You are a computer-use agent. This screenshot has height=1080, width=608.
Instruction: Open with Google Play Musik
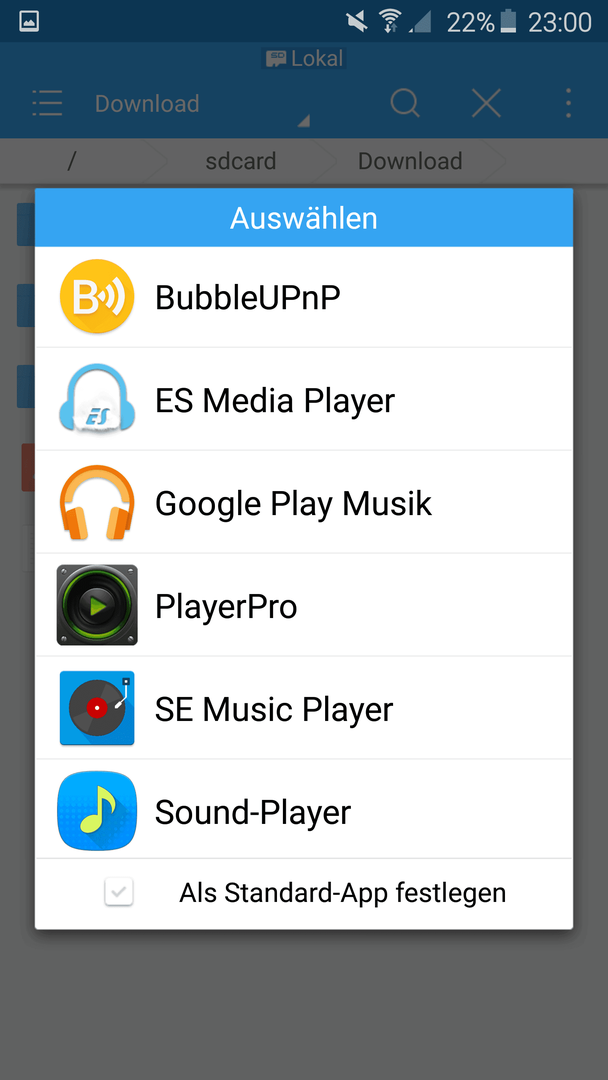[x=304, y=502]
